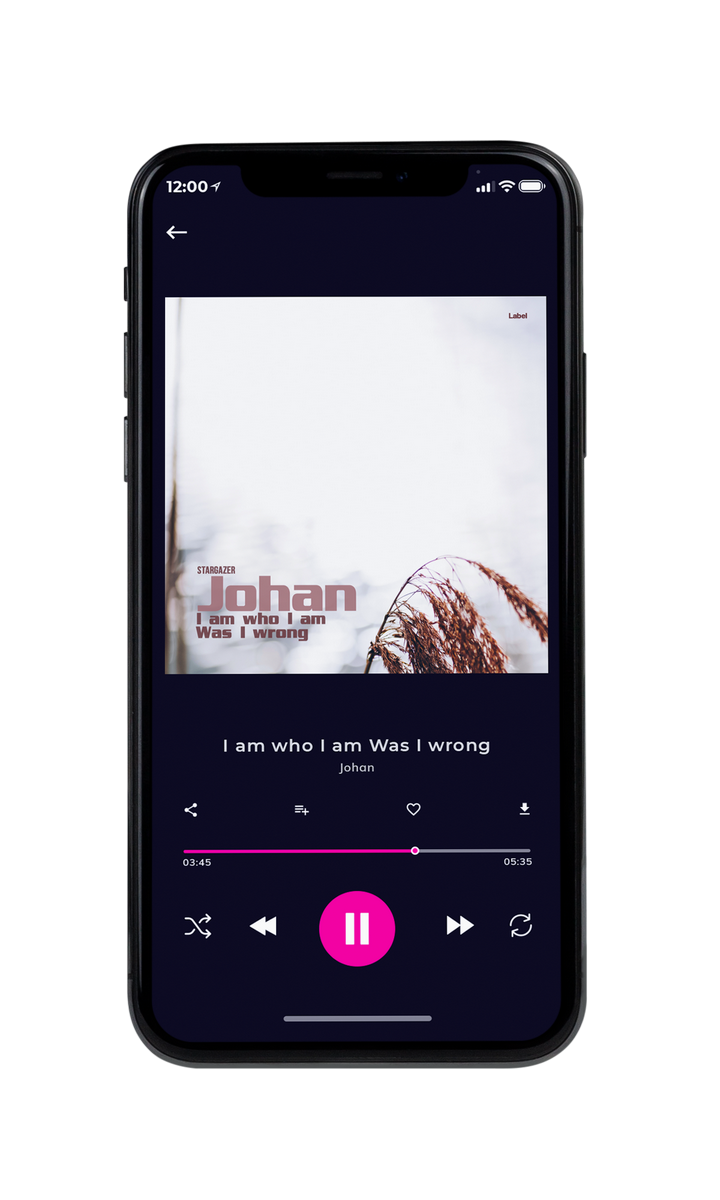Like the song with the heart icon
Viewport: 720px width, 1200px height.
[413, 810]
